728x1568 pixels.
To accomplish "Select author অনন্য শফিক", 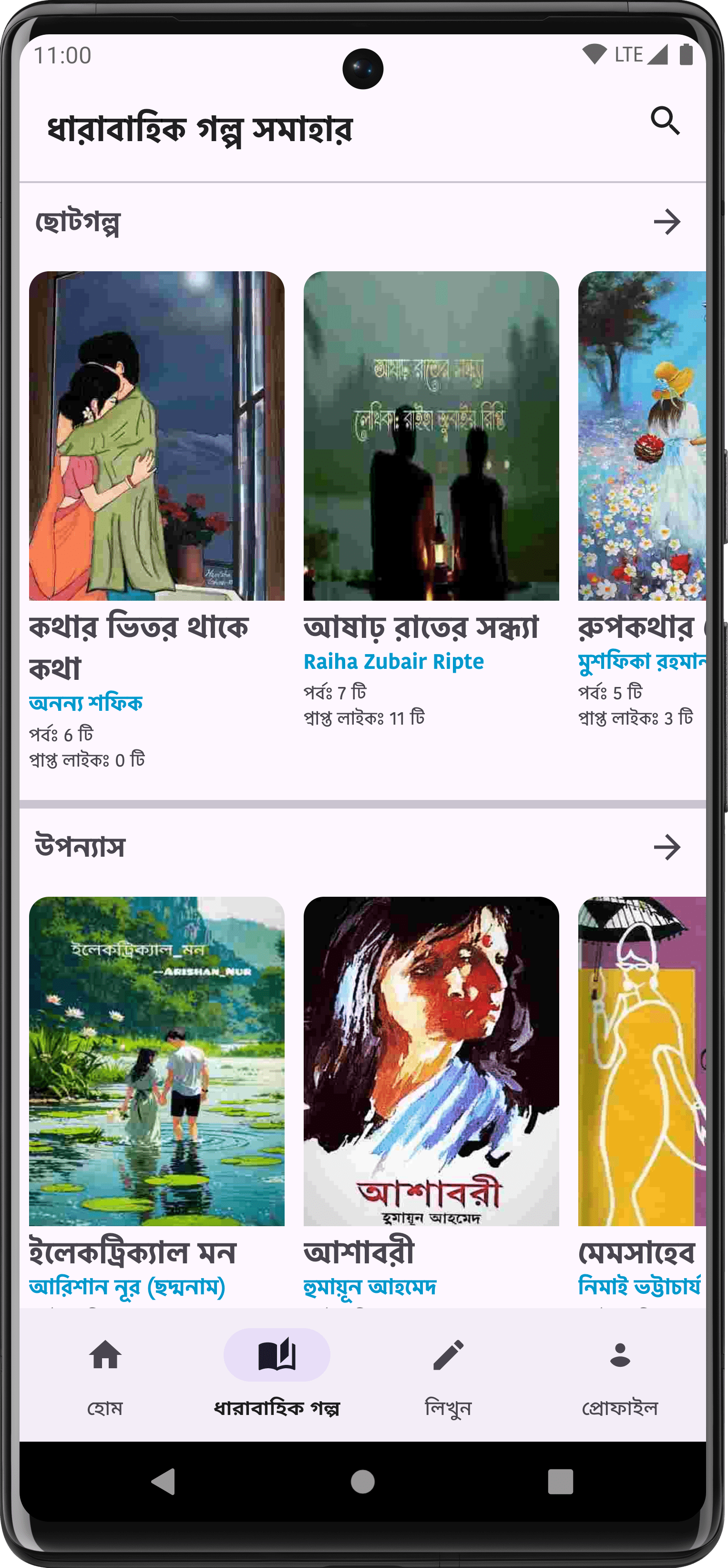I will click(x=86, y=702).
